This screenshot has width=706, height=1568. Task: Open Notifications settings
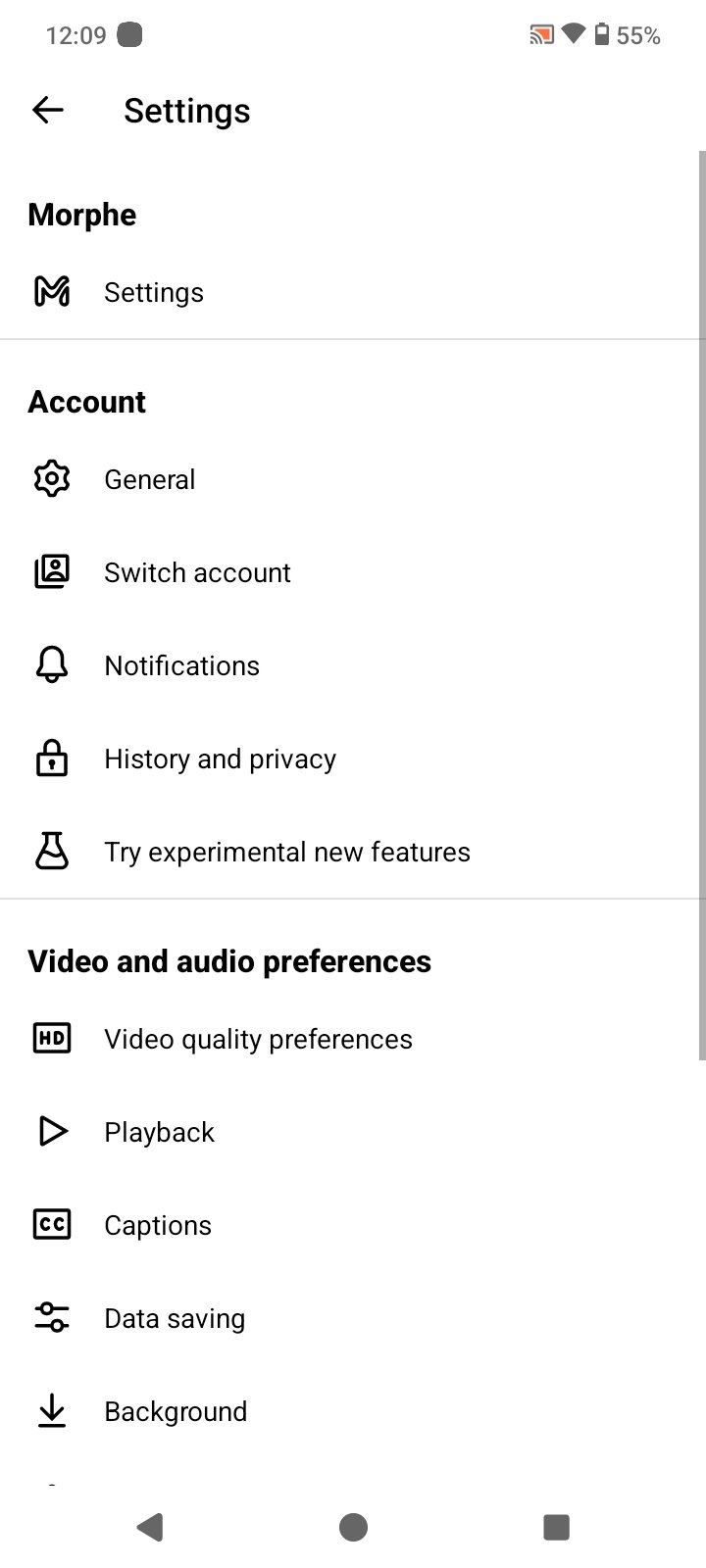coord(181,665)
